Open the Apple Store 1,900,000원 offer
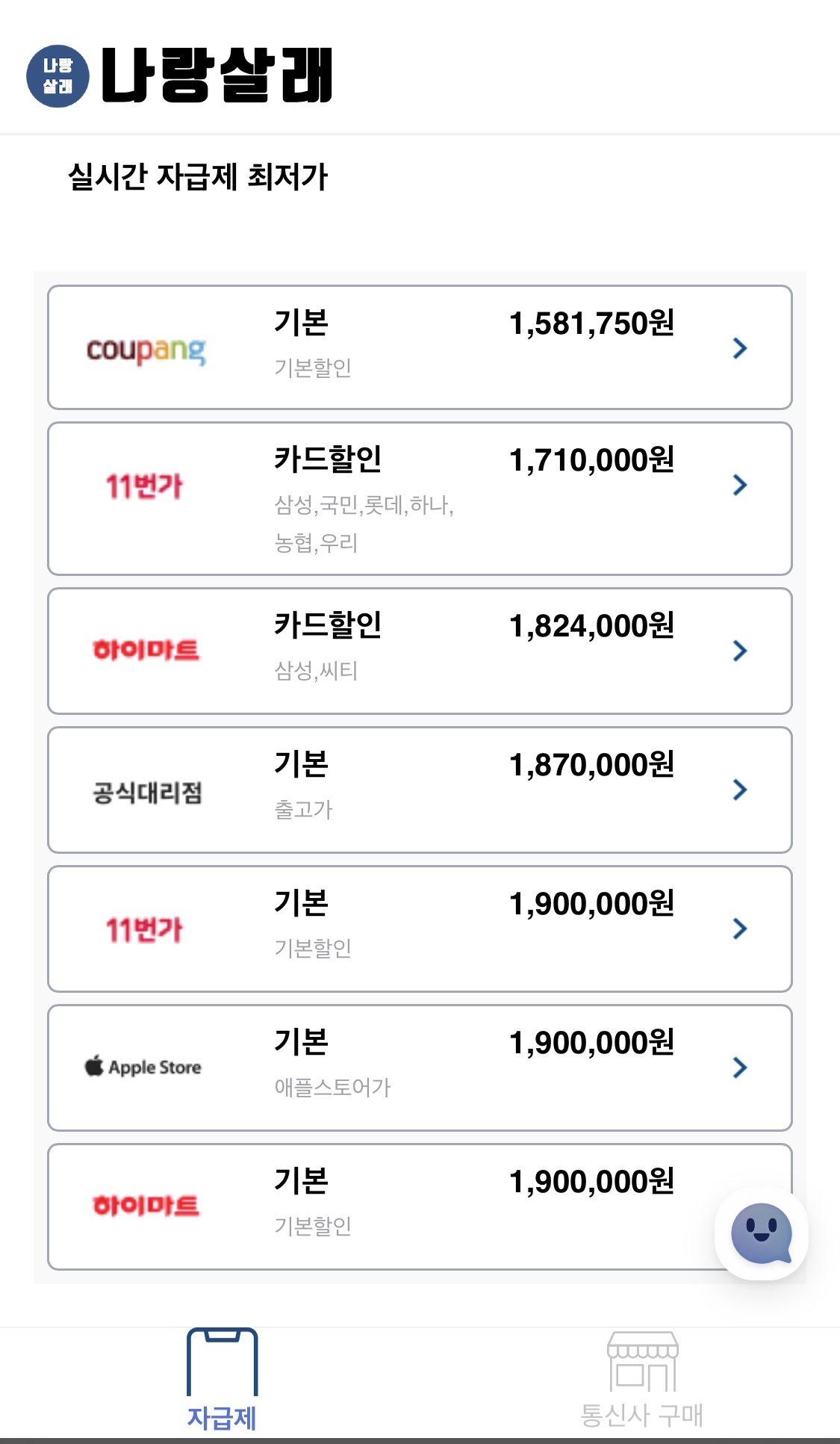 point(420,1067)
